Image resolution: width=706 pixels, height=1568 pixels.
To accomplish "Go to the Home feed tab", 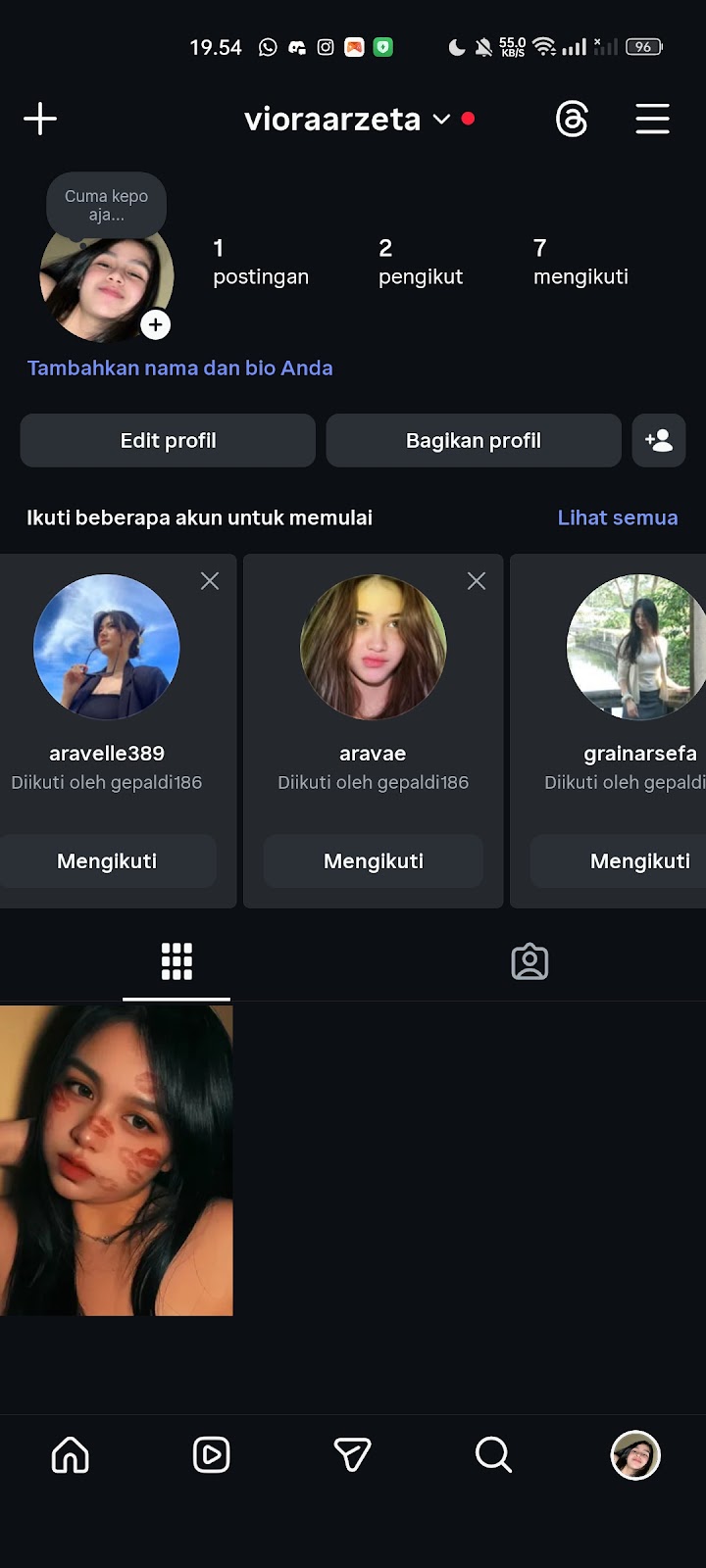I will tap(71, 1455).
